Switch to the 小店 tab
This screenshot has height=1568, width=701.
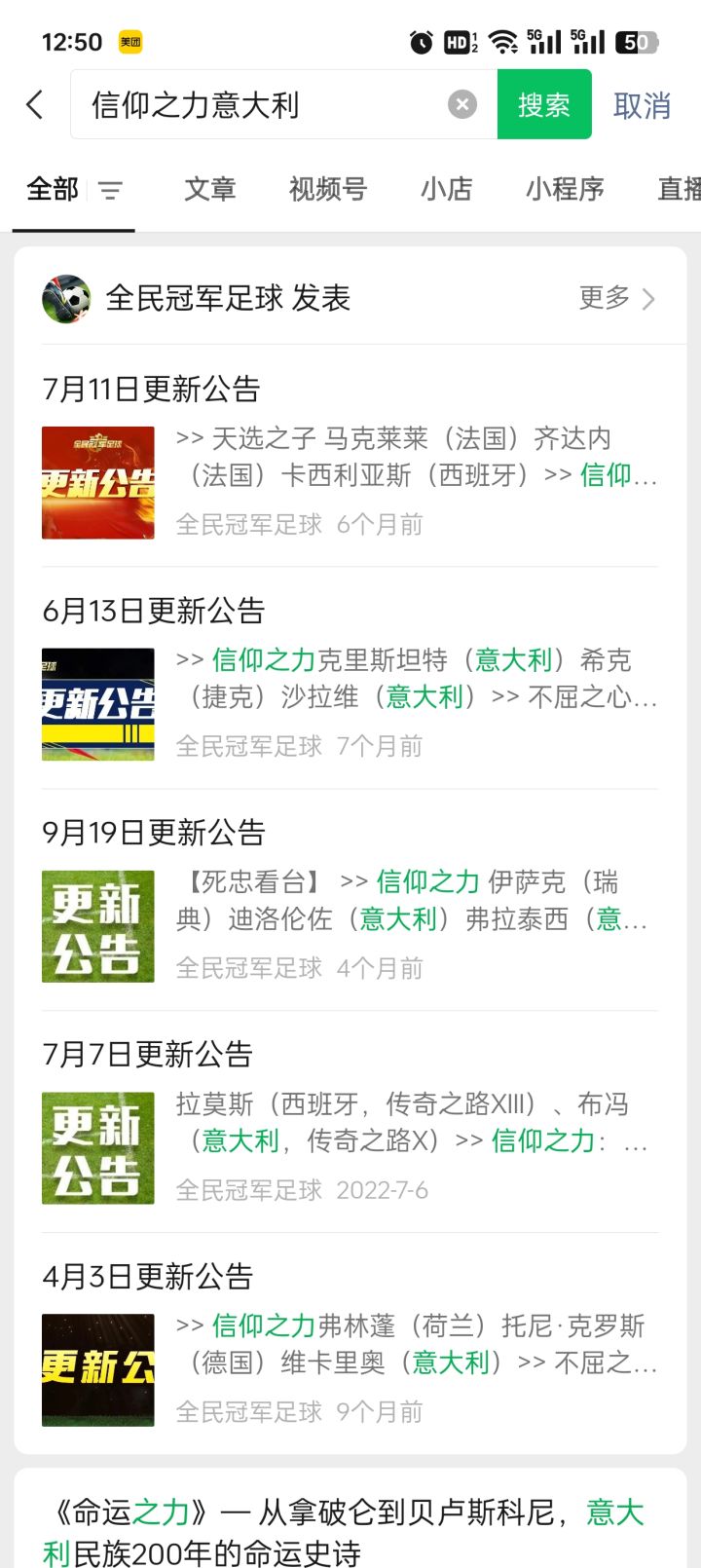coord(447,189)
